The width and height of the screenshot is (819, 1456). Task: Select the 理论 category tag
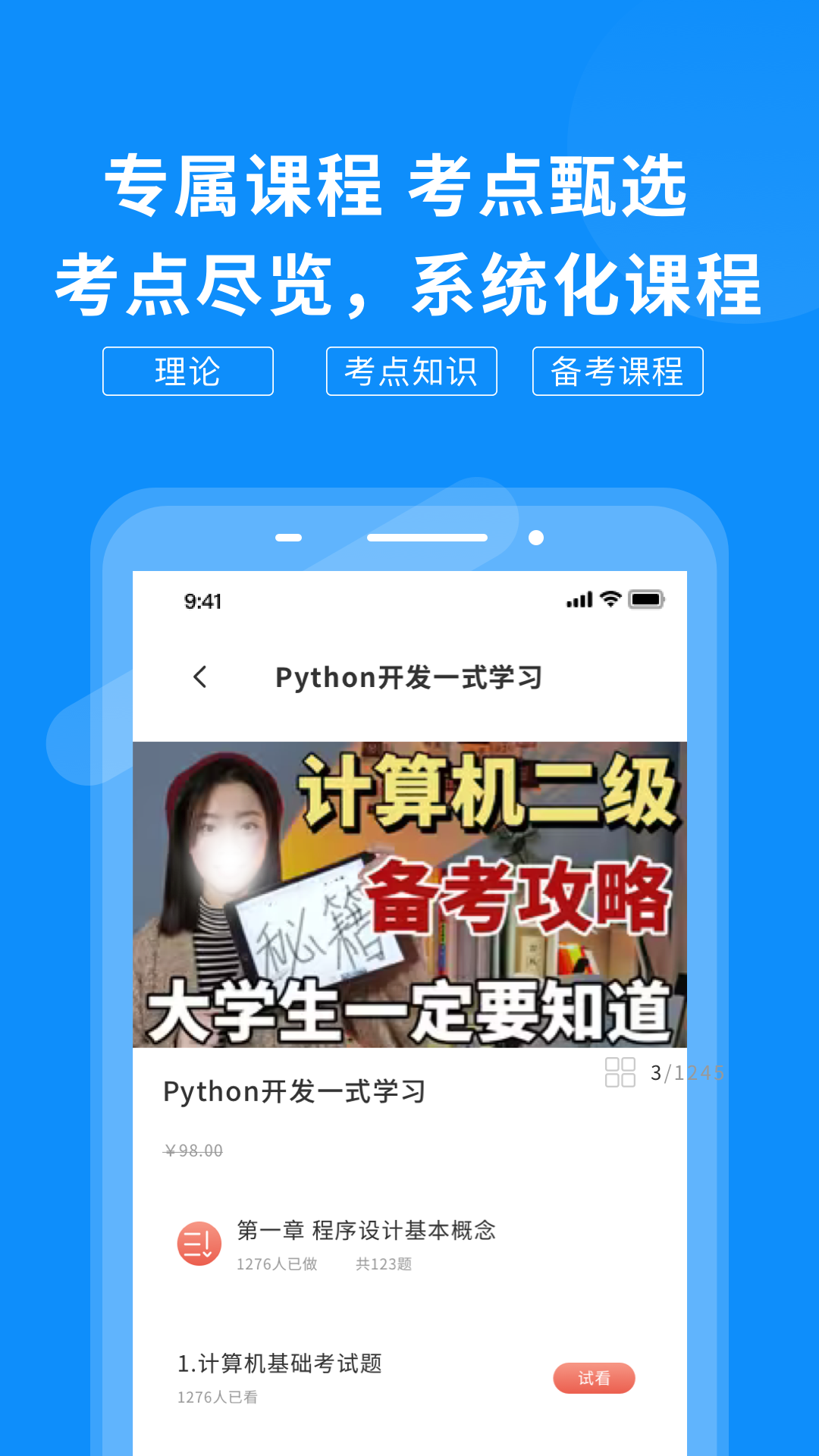click(x=187, y=371)
